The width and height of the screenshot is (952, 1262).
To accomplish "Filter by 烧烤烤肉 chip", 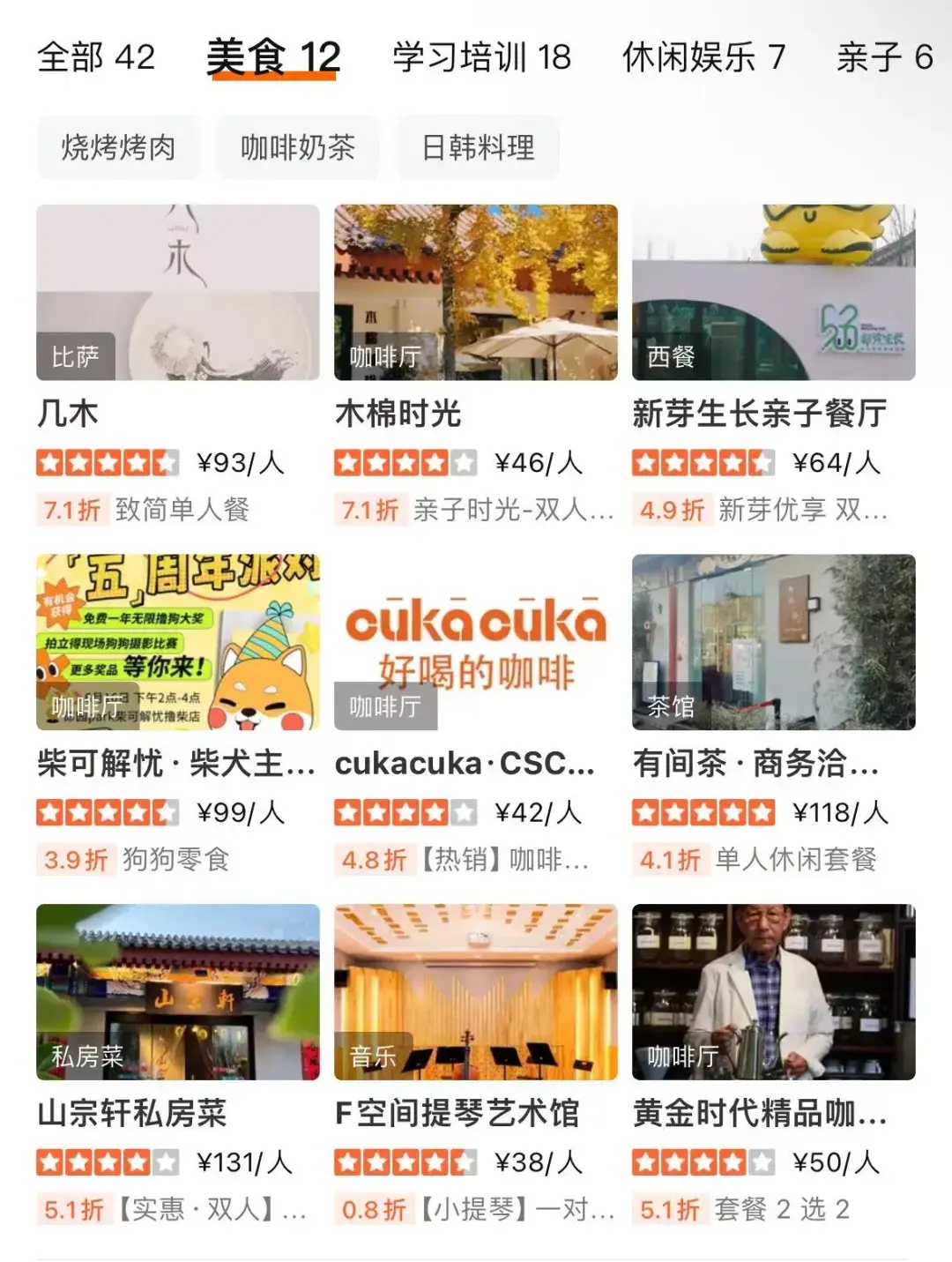I will click(118, 147).
